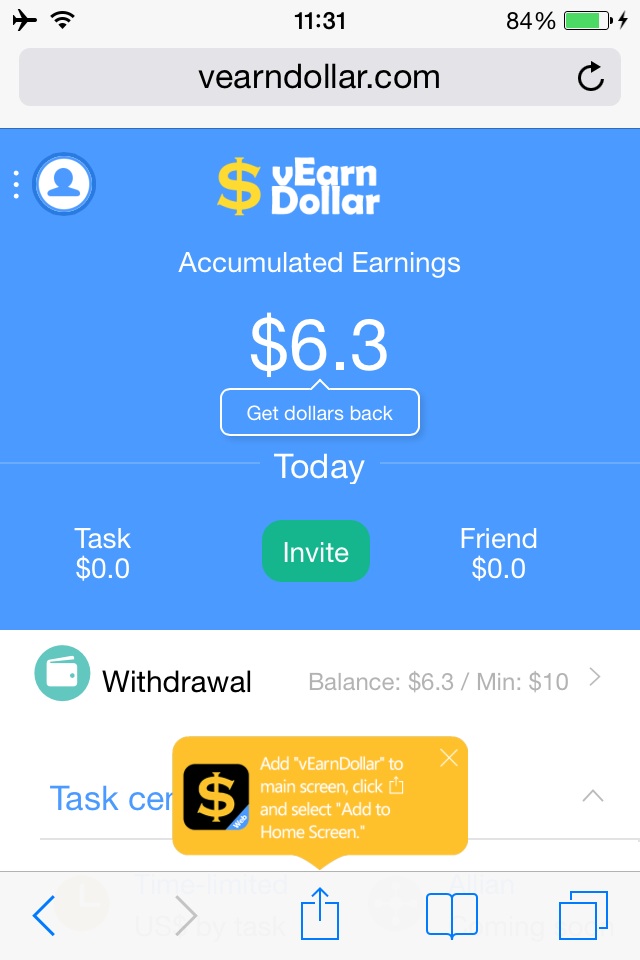Tap the Get dollars back button
The image size is (640, 960).
[x=320, y=413]
